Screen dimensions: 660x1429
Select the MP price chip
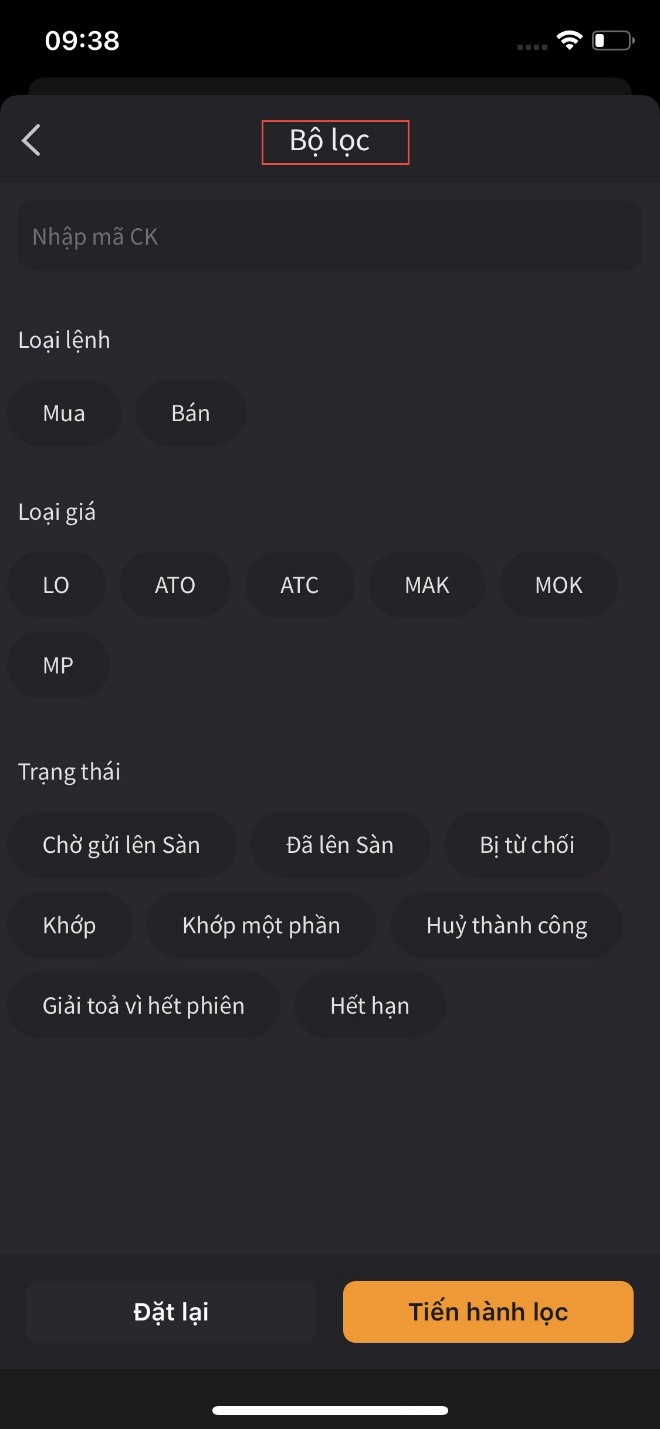pos(58,665)
